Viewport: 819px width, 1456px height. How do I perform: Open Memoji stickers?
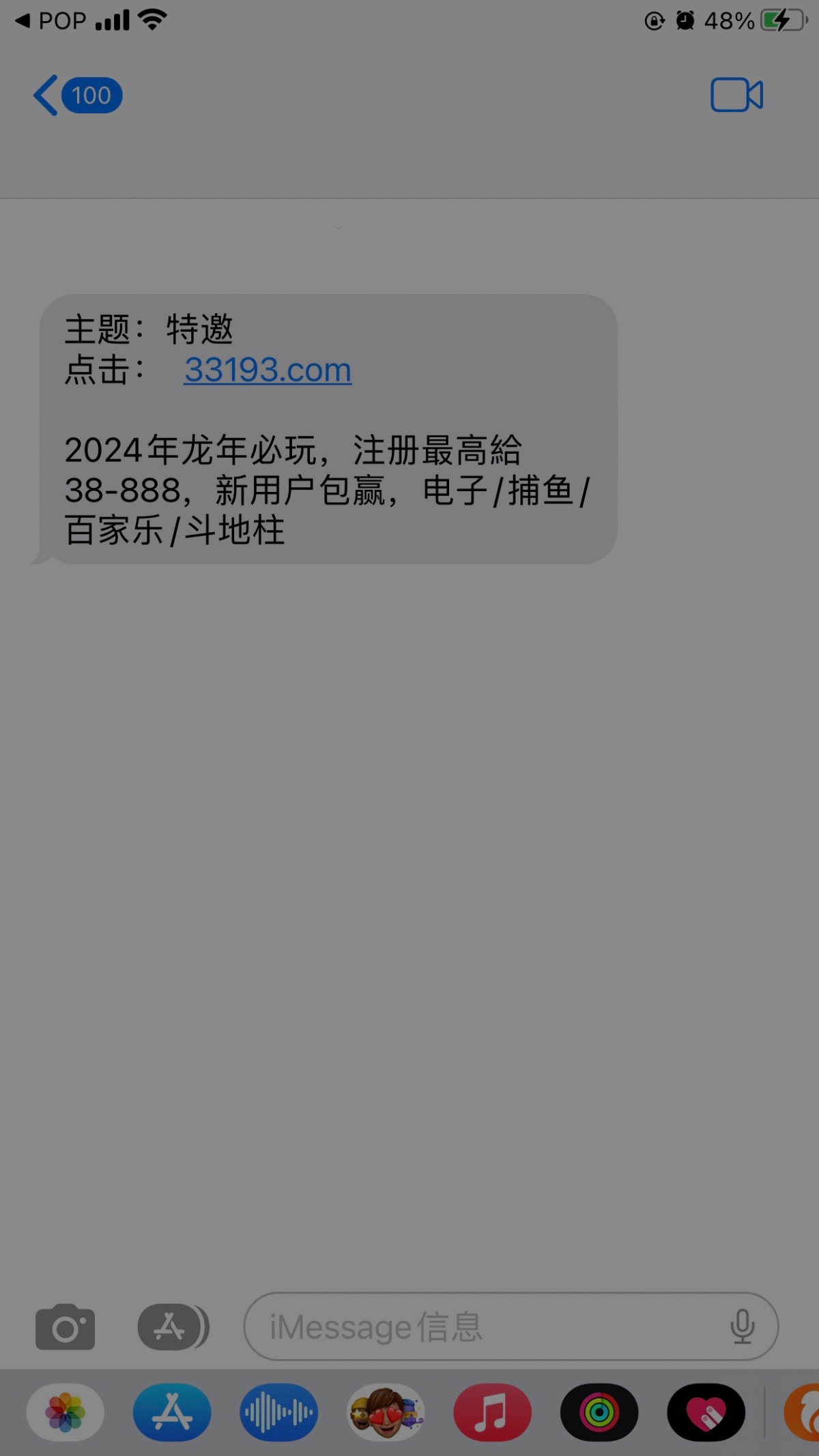point(386,1412)
